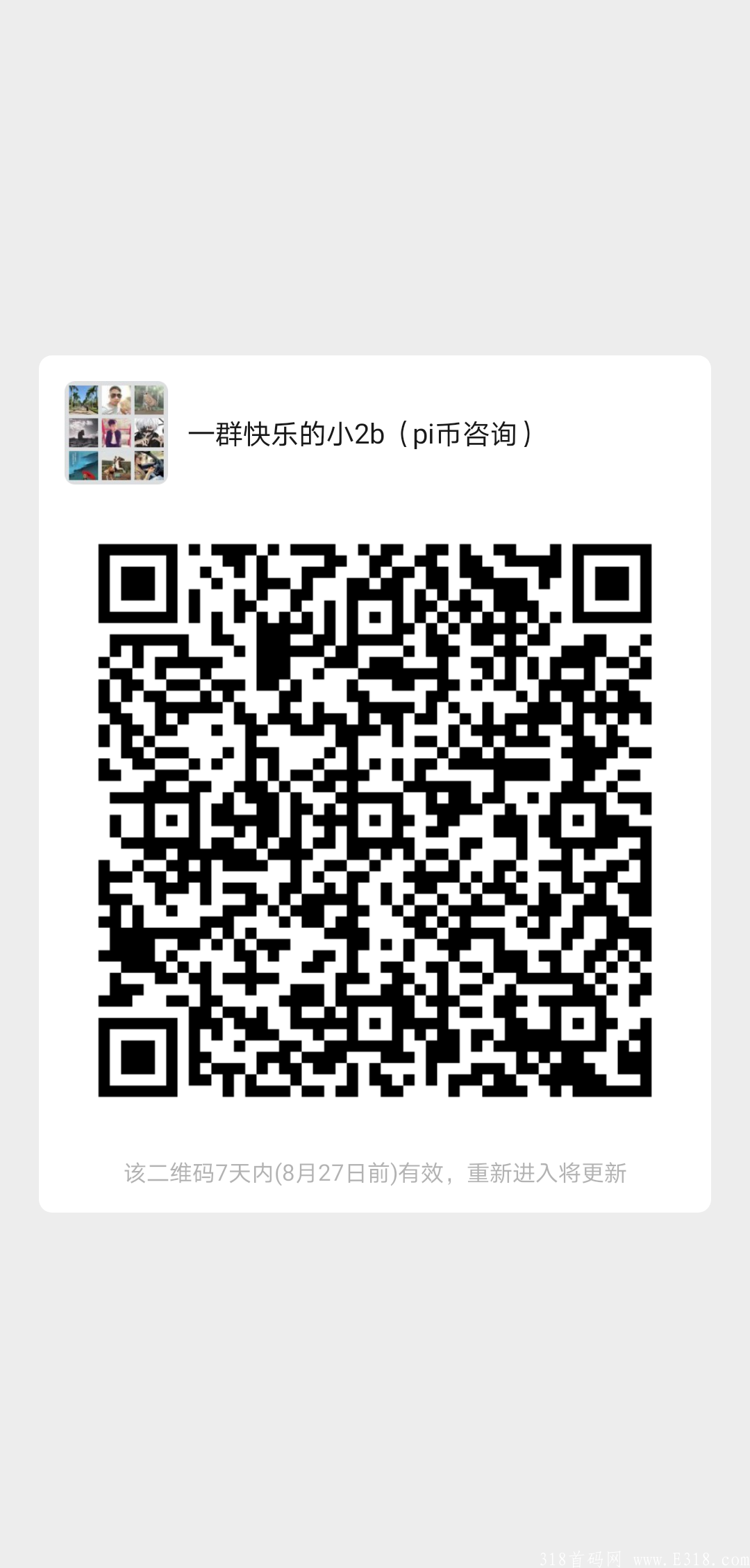Tap the bird cartoon avatar tile
Viewport: 750px width, 1568px height.
(149, 400)
